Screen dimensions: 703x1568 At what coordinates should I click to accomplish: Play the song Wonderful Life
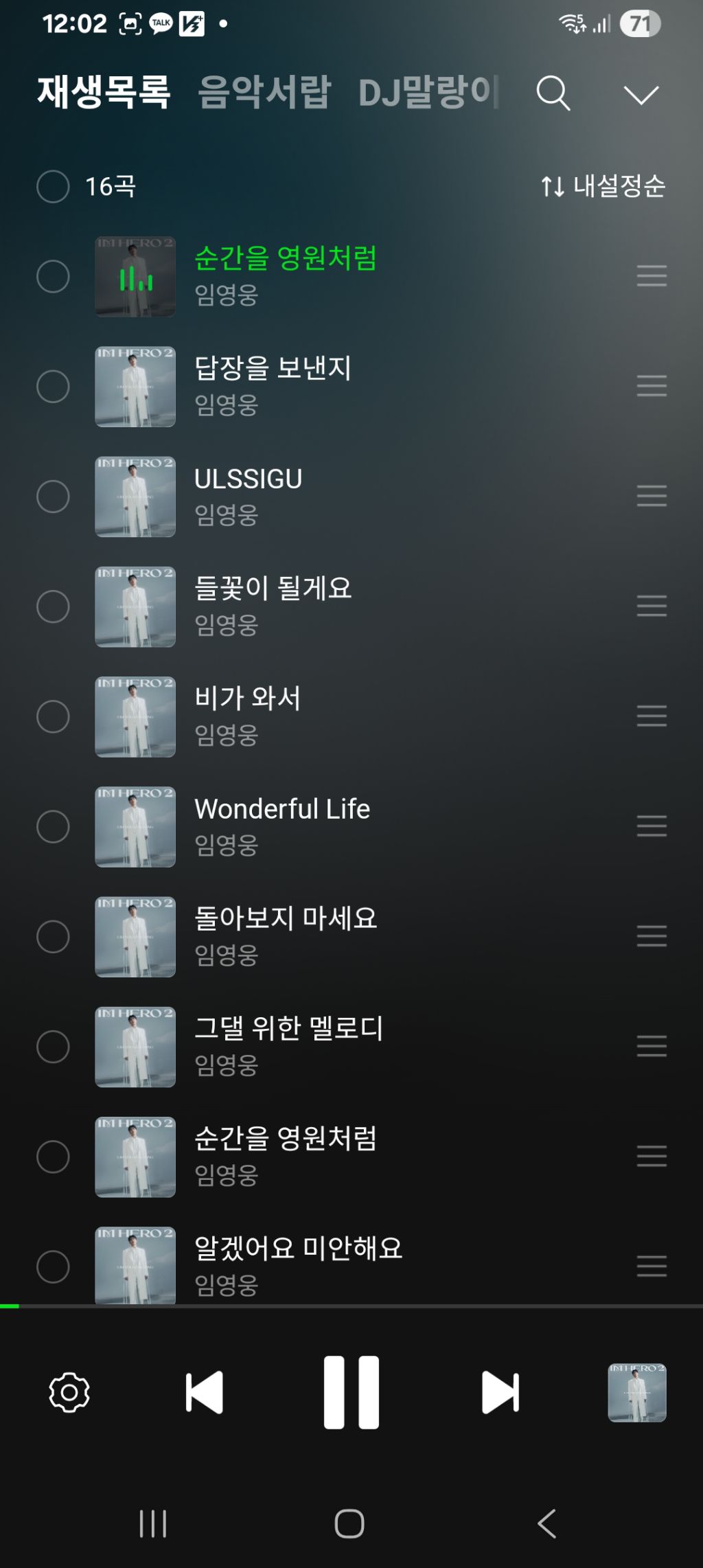(x=282, y=809)
